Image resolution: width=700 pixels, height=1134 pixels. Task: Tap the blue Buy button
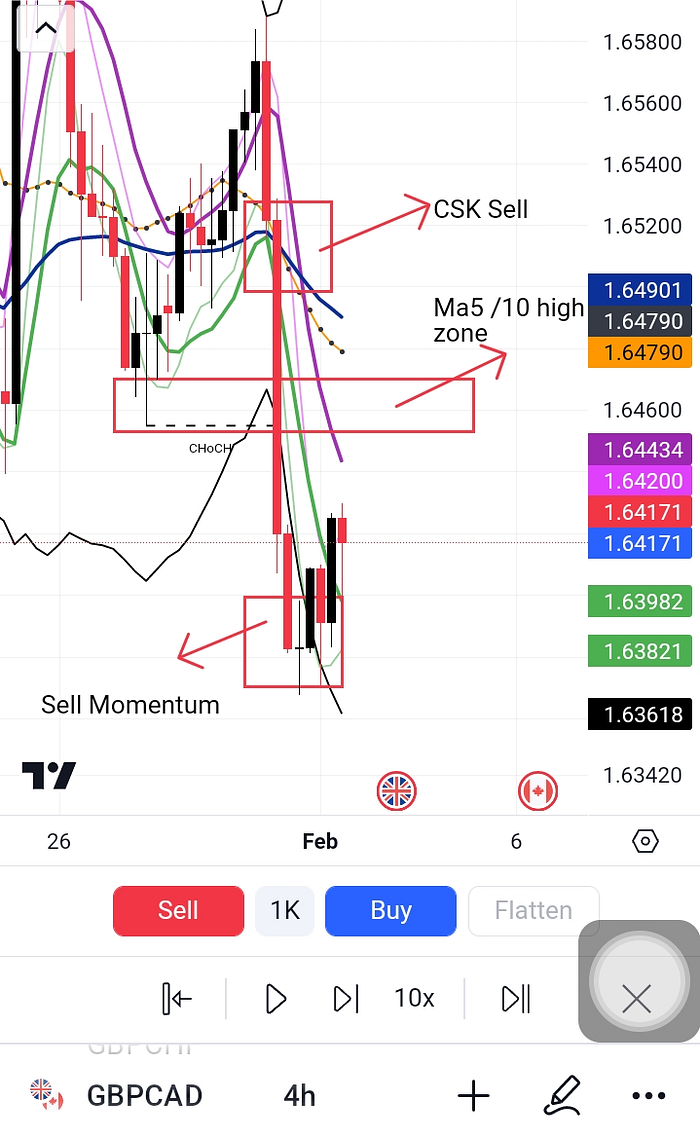(x=390, y=911)
